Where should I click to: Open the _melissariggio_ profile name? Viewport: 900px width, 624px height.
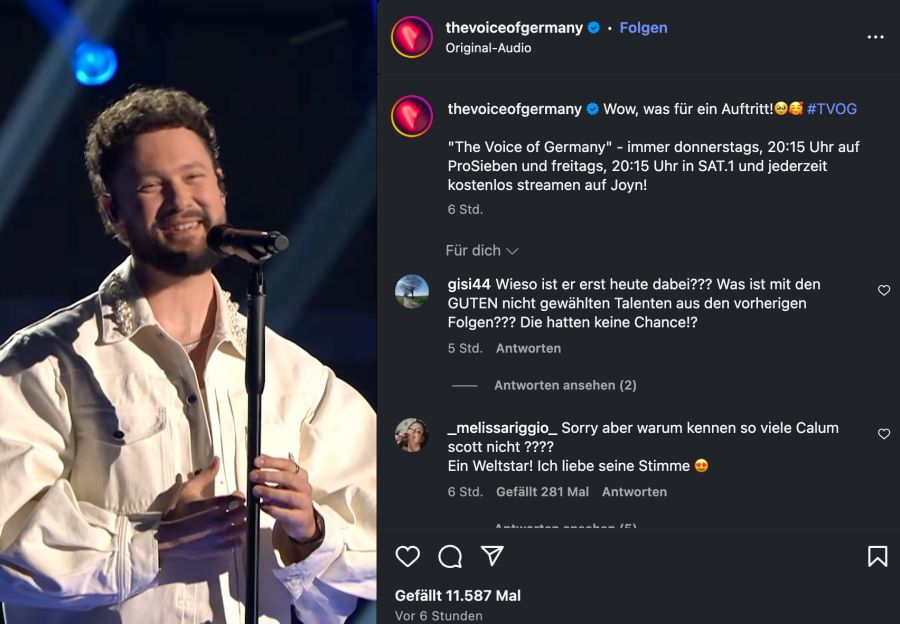[x=502, y=428]
